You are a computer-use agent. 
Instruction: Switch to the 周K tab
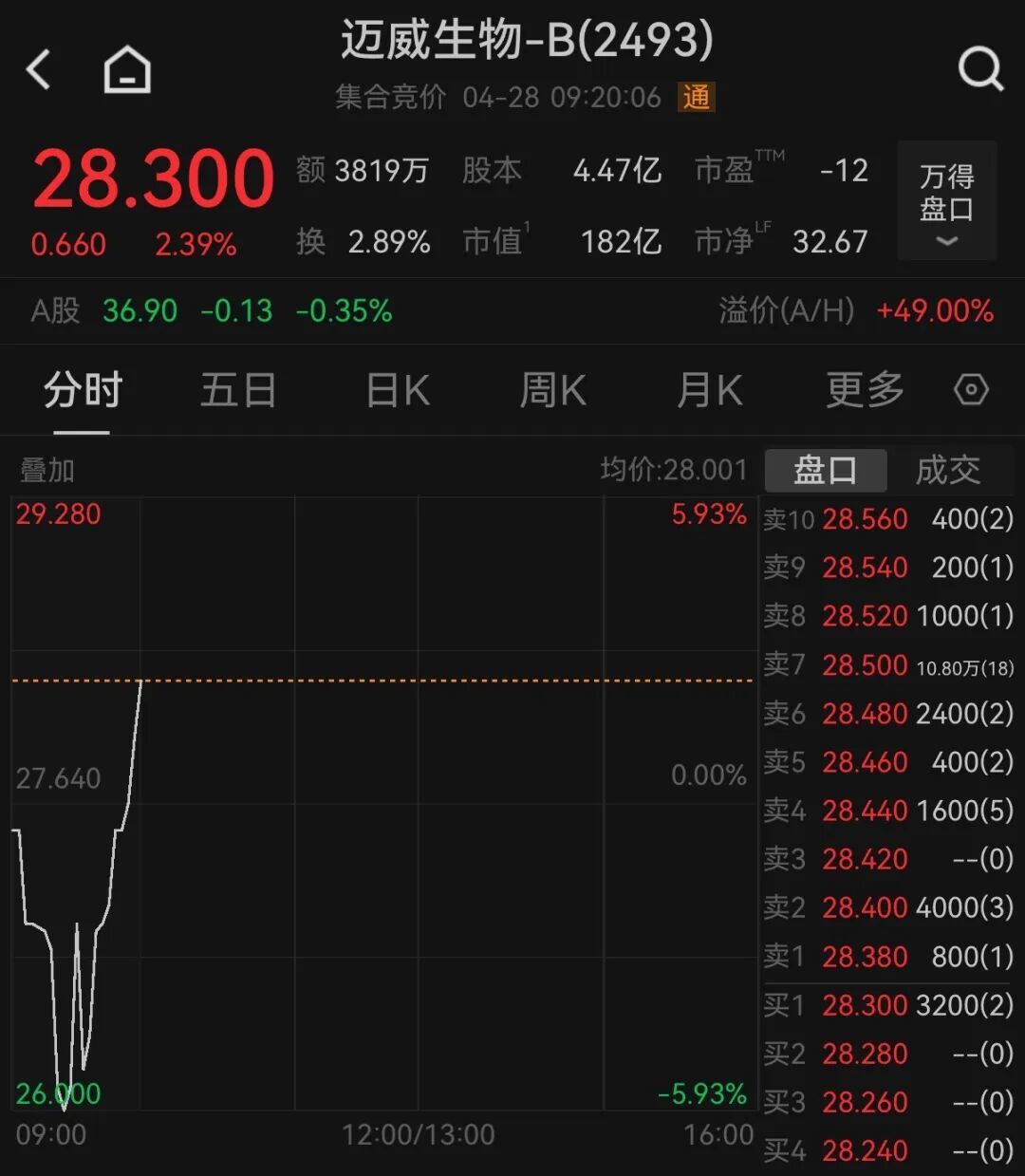click(x=553, y=390)
